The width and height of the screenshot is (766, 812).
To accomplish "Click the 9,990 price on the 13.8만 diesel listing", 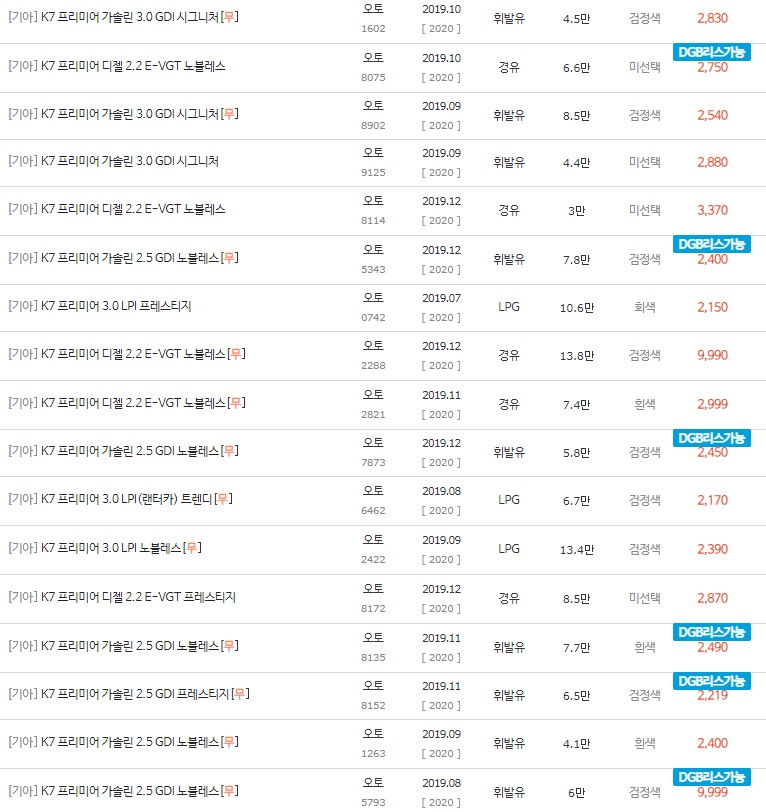I will (x=713, y=355).
